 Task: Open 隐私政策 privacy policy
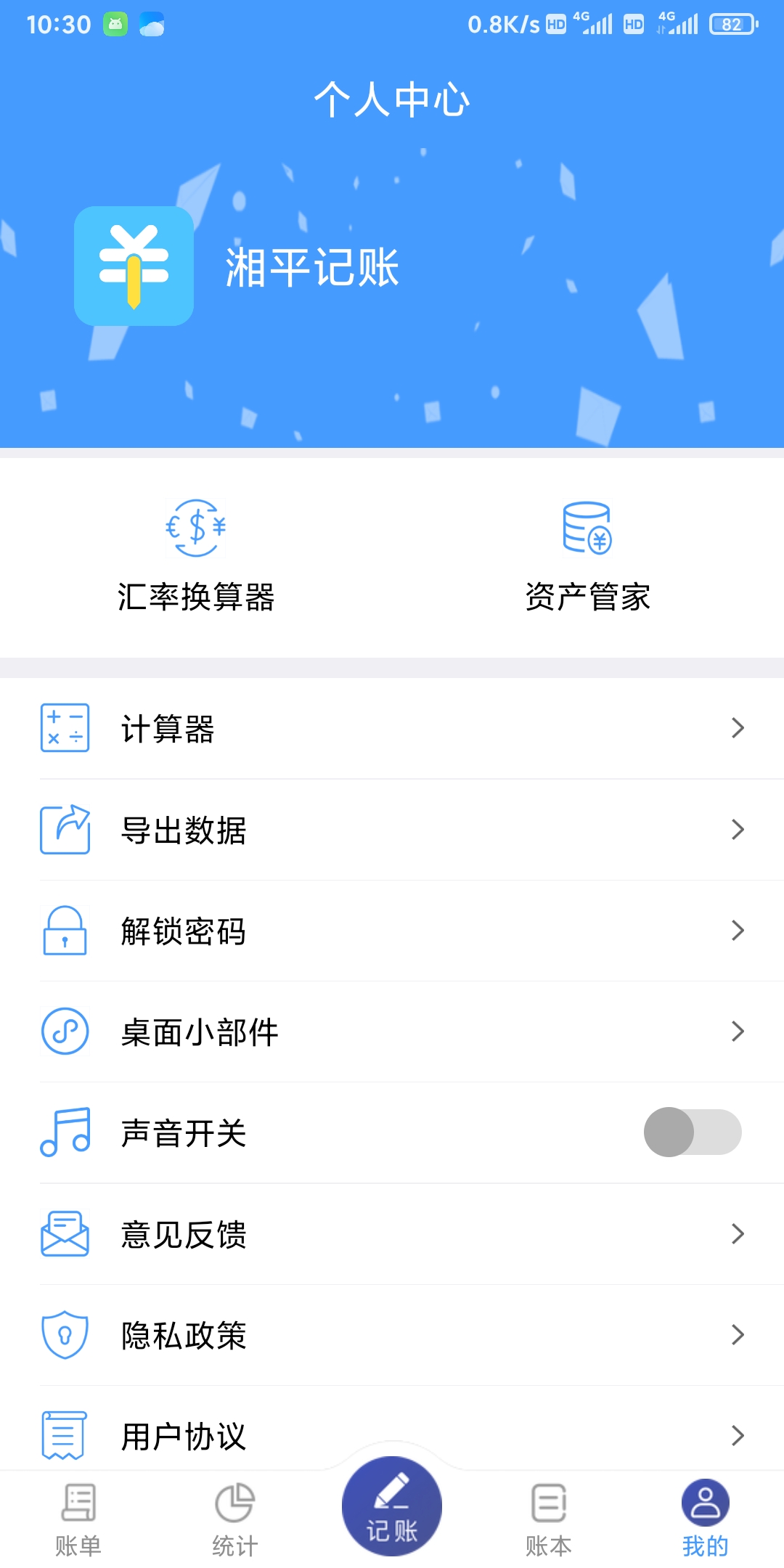pos(392,1334)
